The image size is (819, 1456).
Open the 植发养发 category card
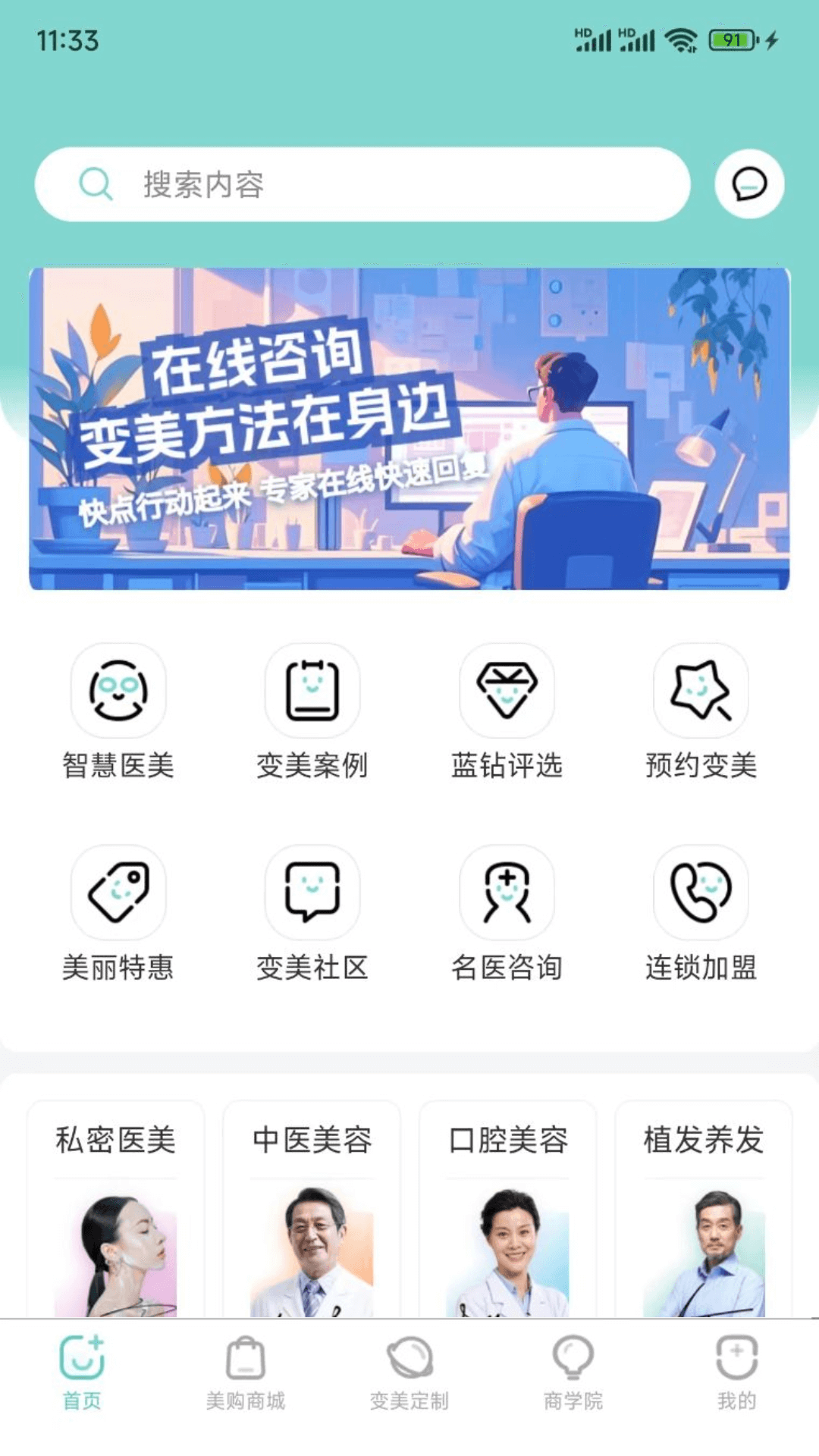(704, 1210)
